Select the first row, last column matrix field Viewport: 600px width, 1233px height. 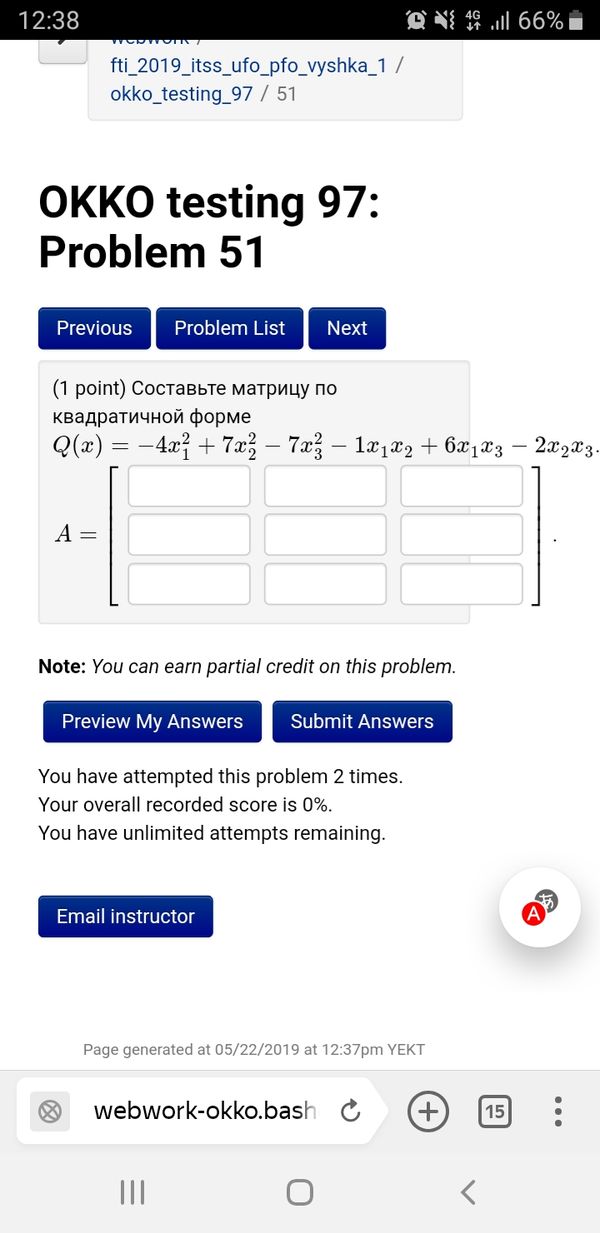click(461, 486)
